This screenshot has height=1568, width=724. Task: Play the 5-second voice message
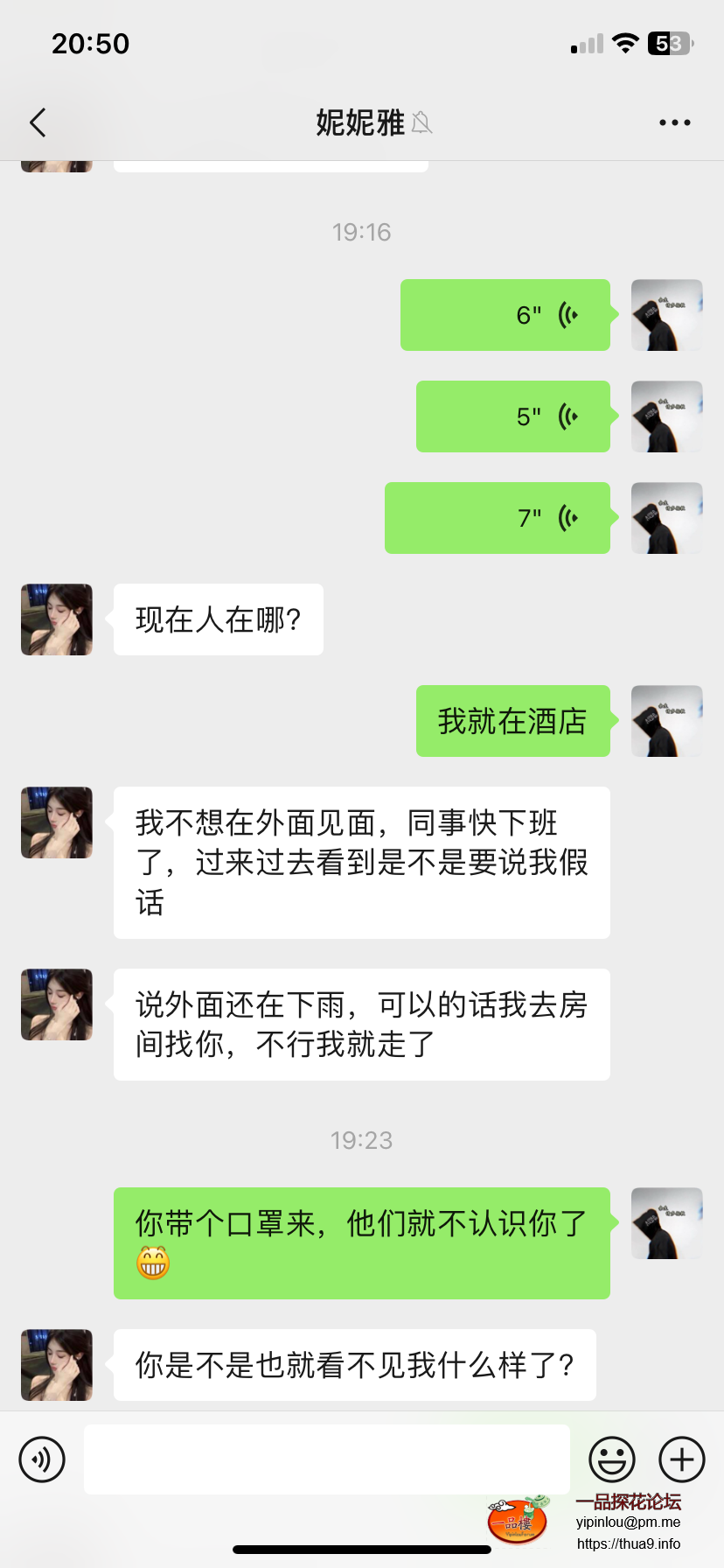[513, 416]
